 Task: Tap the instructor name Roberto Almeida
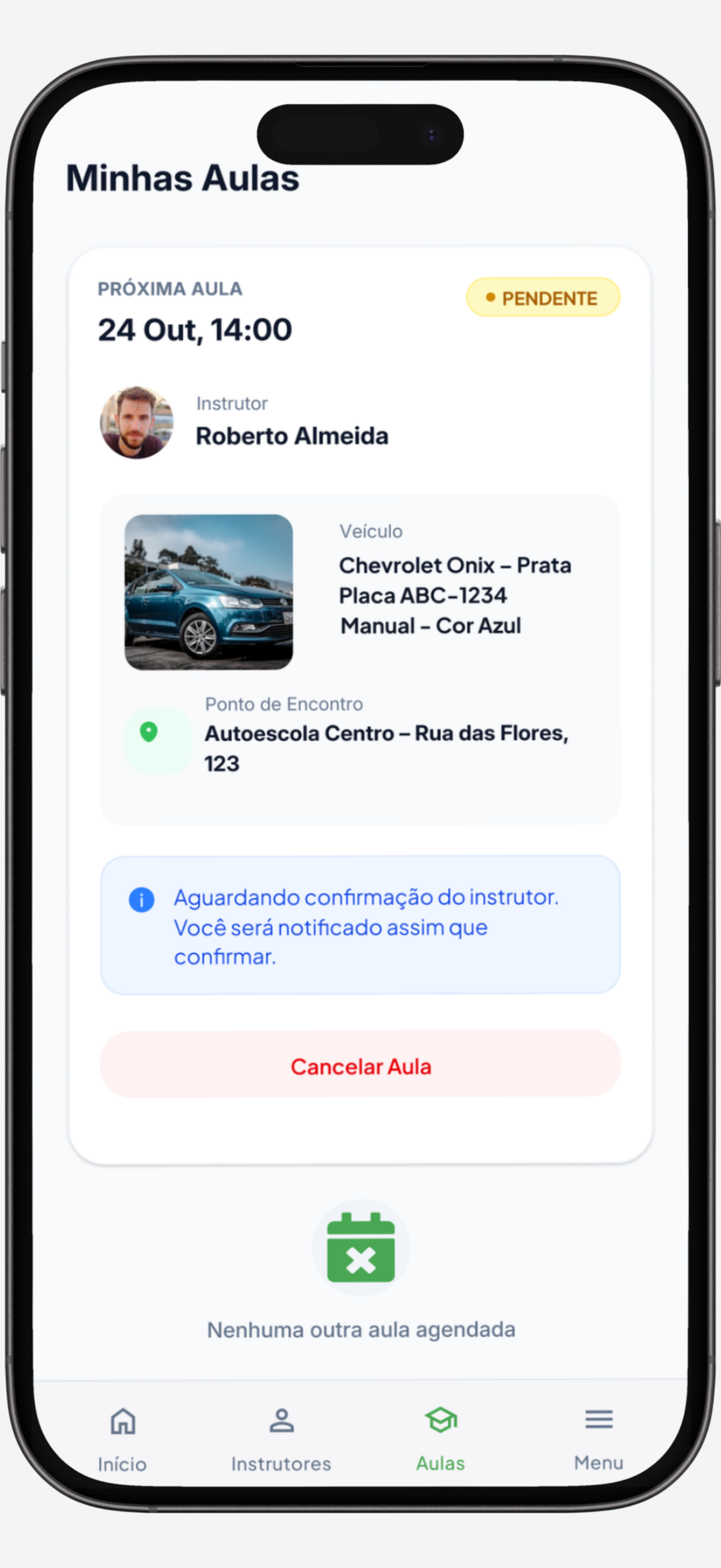click(x=292, y=436)
